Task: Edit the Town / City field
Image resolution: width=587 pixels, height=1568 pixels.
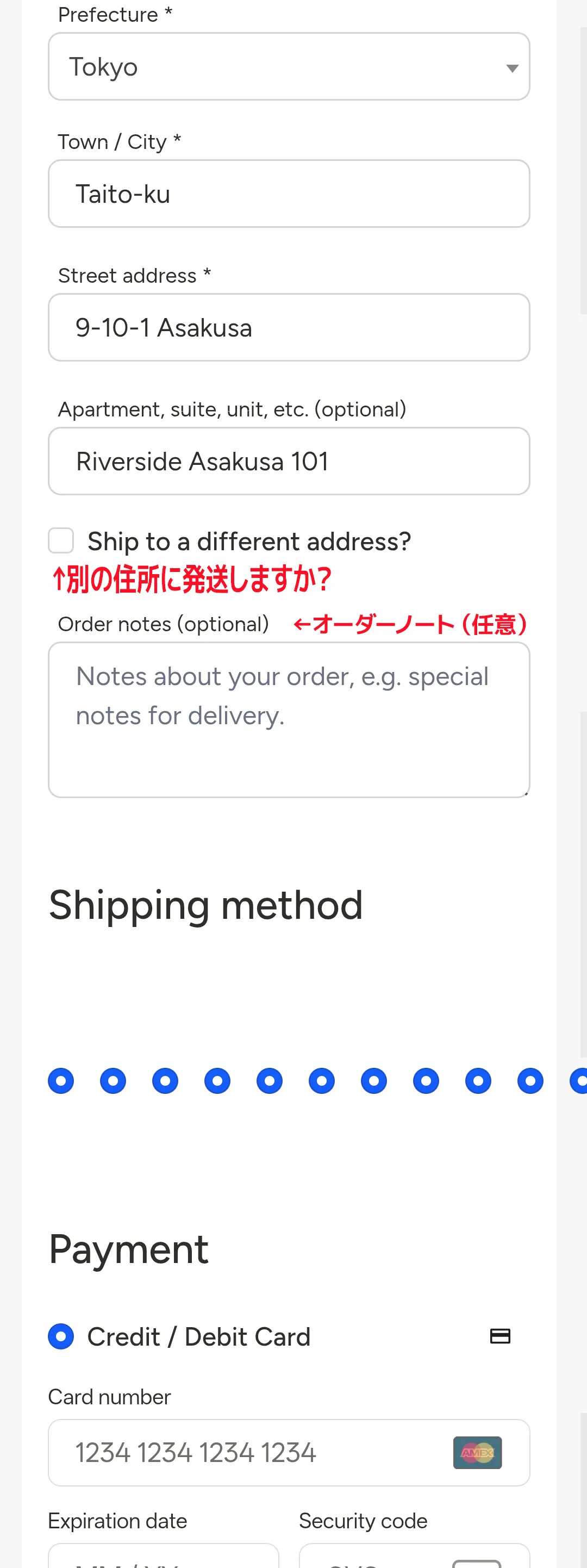Action: coord(289,194)
